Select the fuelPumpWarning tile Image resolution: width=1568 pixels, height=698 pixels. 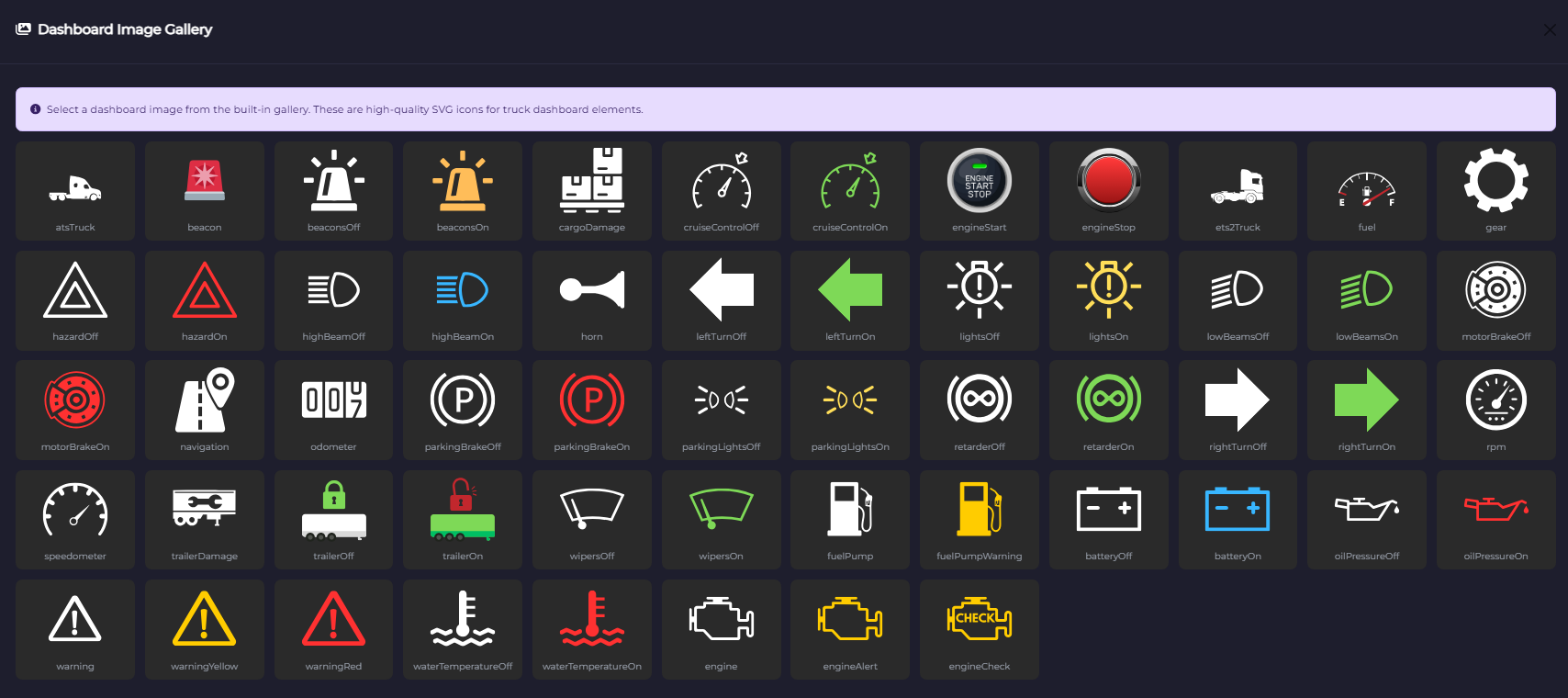[980, 519]
